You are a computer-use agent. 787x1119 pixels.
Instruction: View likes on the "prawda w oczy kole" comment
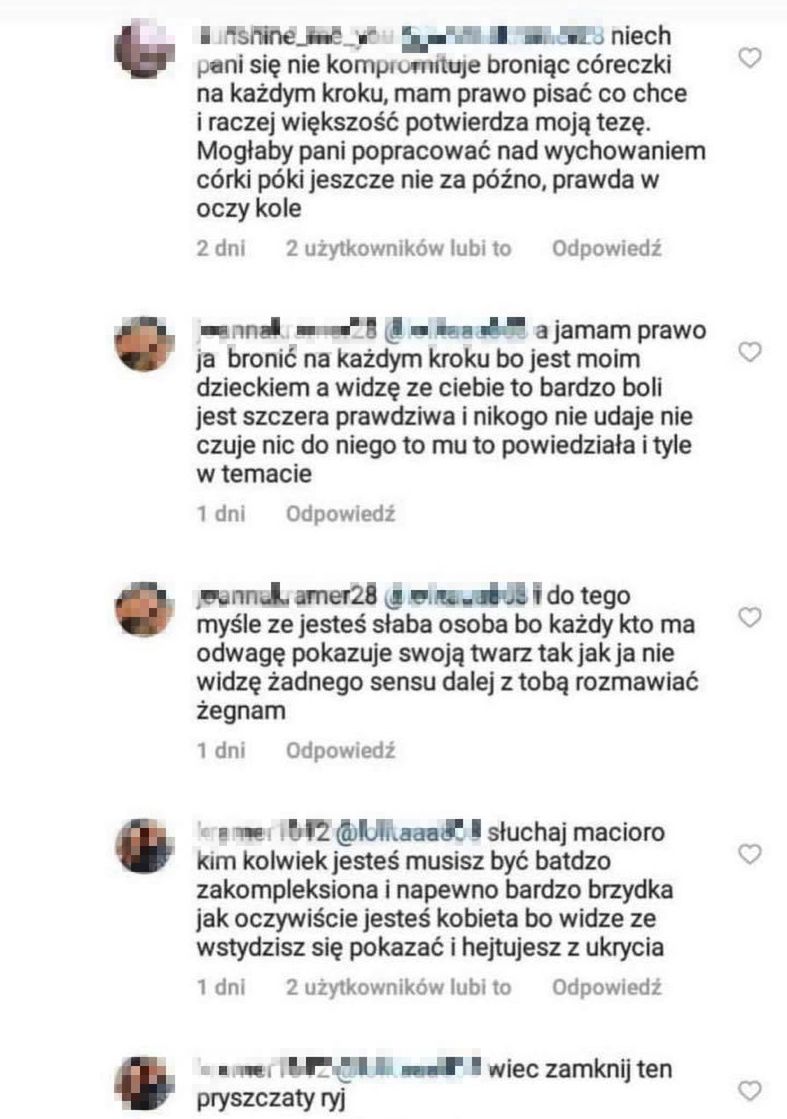click(398, 249)
